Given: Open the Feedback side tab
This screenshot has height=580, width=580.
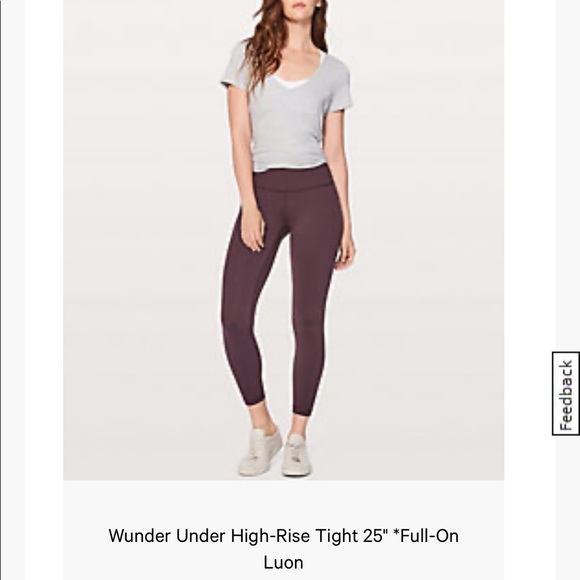Looking at the screenshot, I should click(566, 394).
